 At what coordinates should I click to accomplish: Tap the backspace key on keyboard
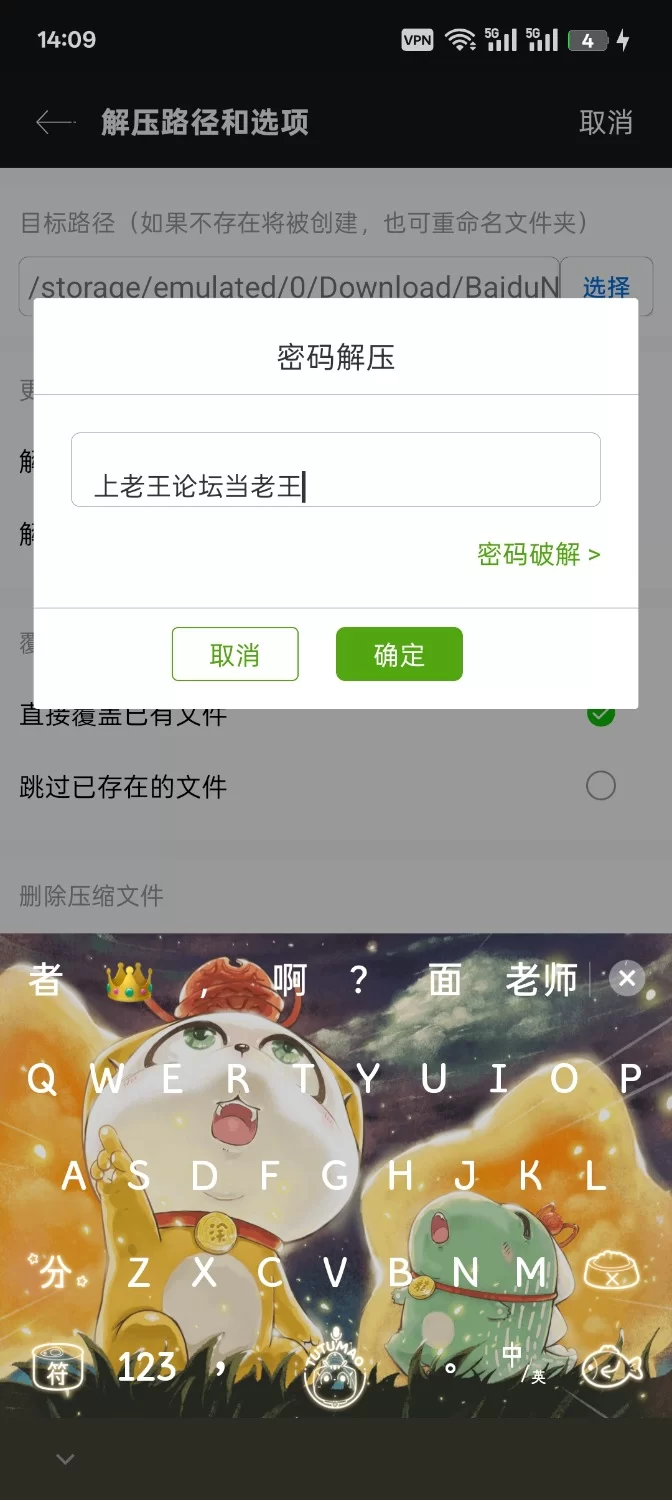[x=610, y=1272]
